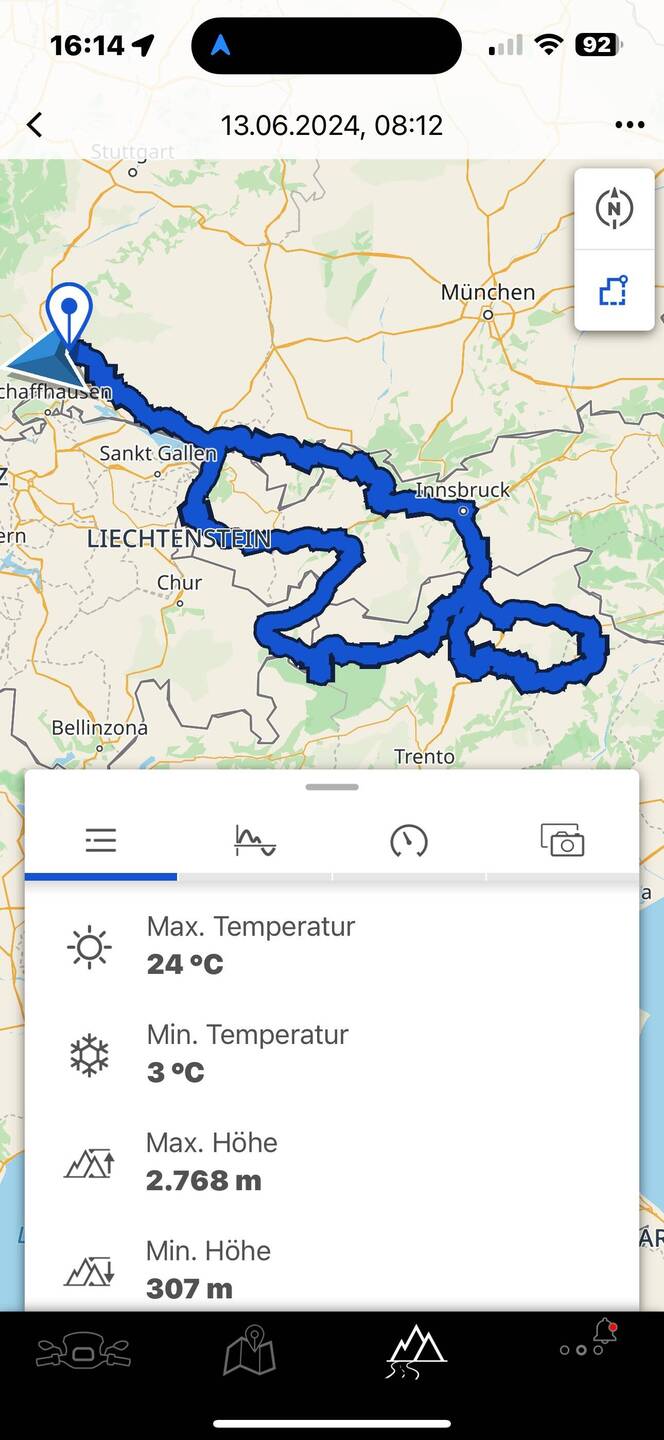Reset map orientation with compass button
Viewport: 664px width, 1440px height.
[x=614, y=209]
